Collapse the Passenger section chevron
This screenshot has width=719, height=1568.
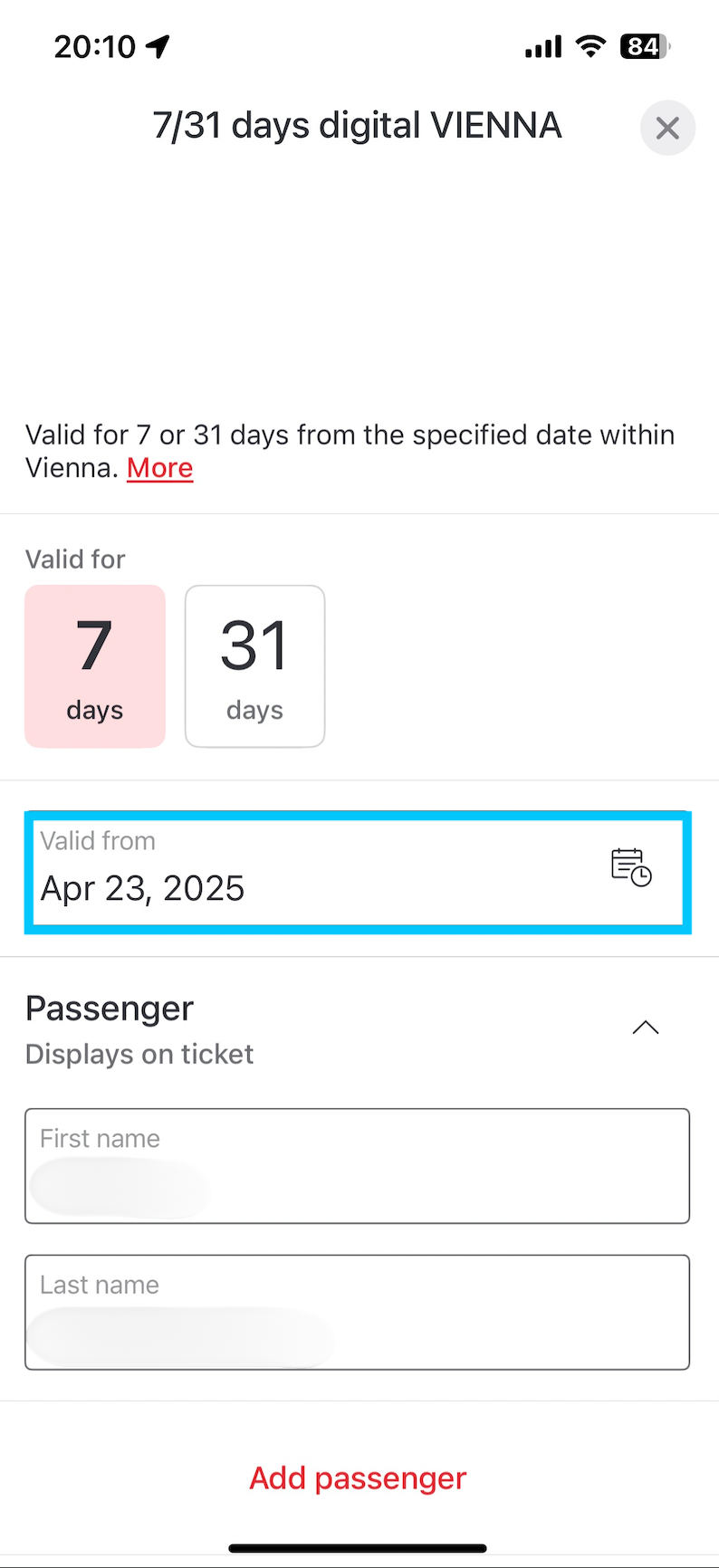(x=646, y=1028)
